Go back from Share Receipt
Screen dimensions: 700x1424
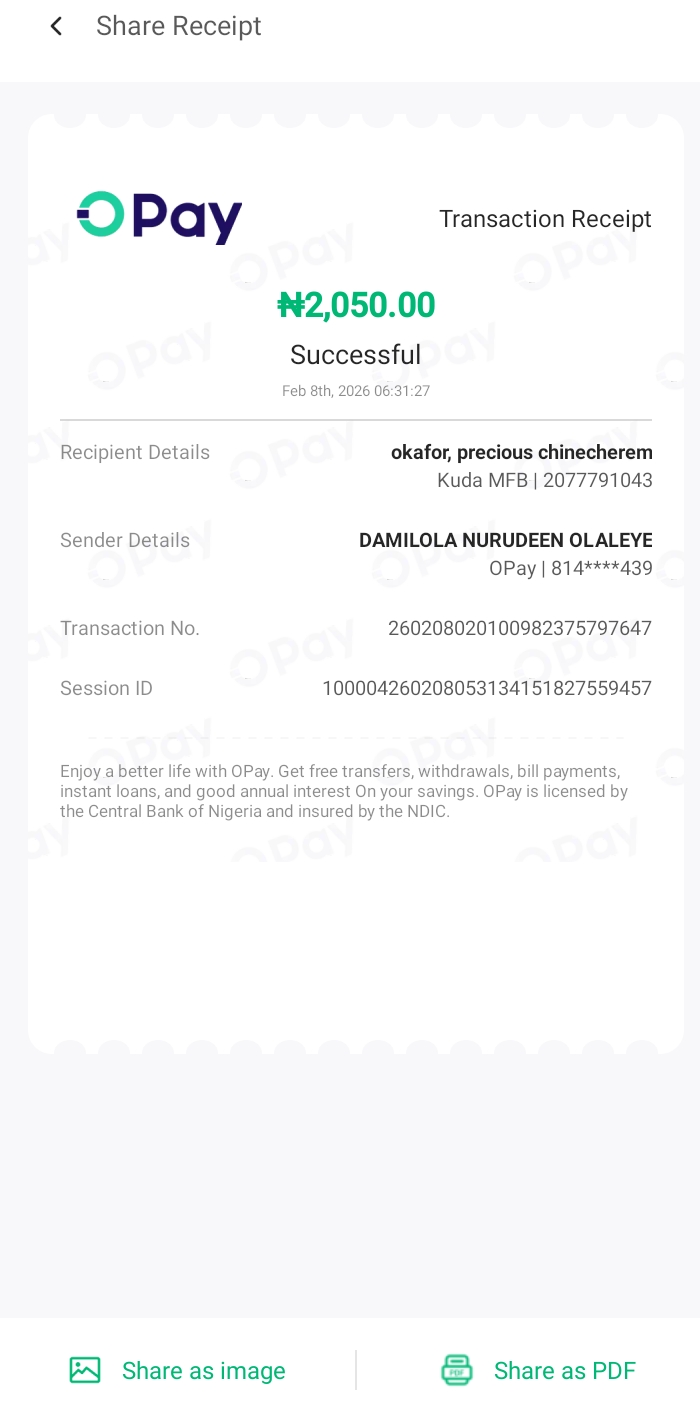point(56,27)
